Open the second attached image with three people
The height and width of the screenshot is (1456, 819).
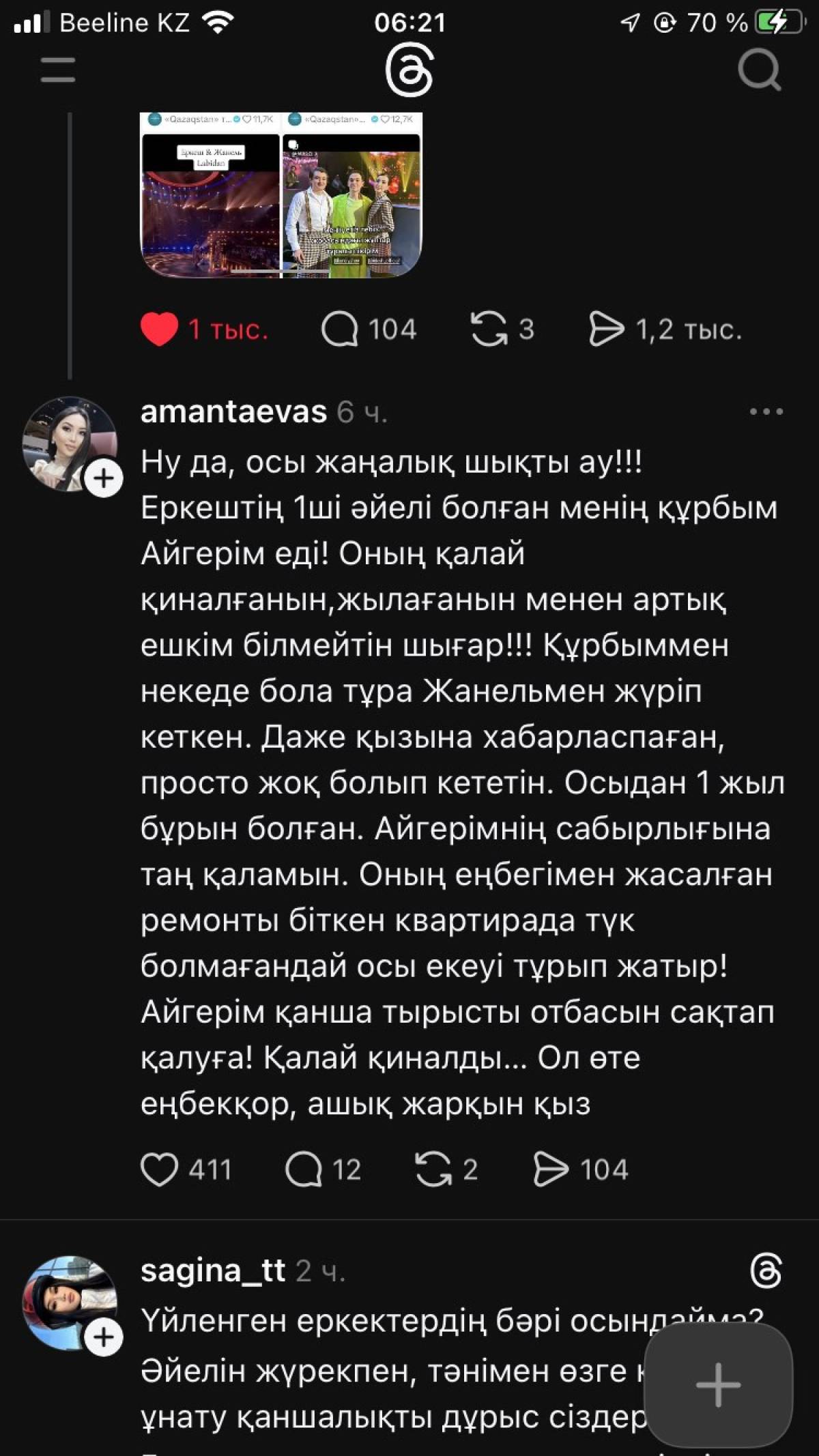click(x=352, y=196)
